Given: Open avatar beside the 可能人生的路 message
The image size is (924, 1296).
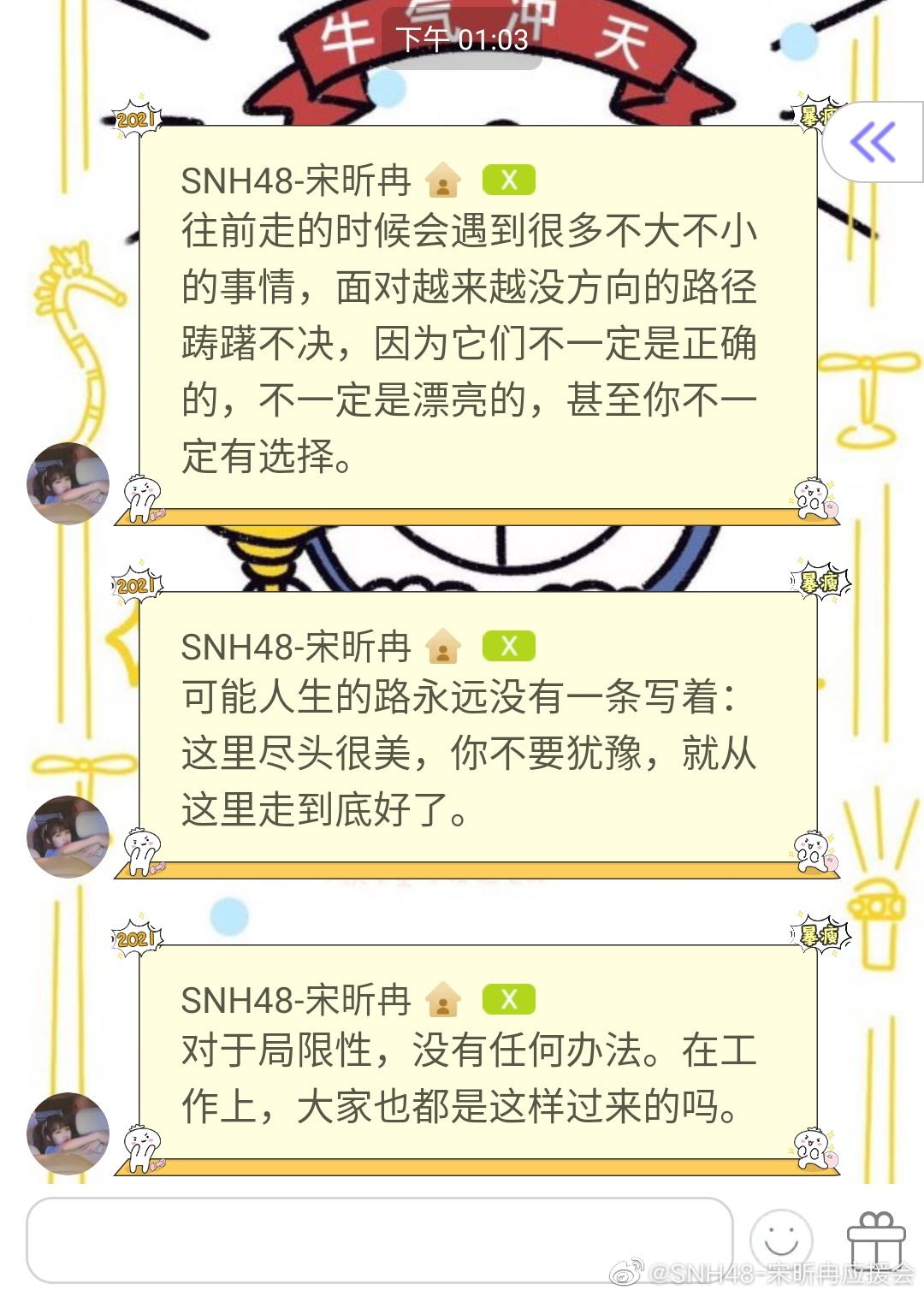Looking at the screenshot, I should click(x=68, y=837).
